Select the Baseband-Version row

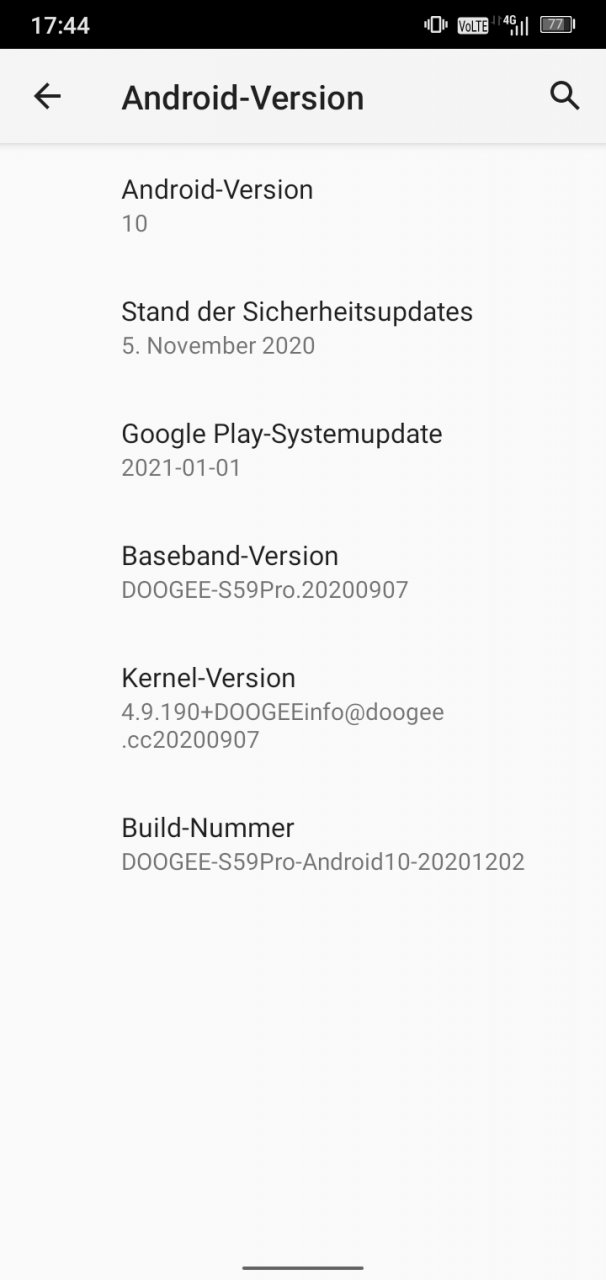[x=303, y=572]
